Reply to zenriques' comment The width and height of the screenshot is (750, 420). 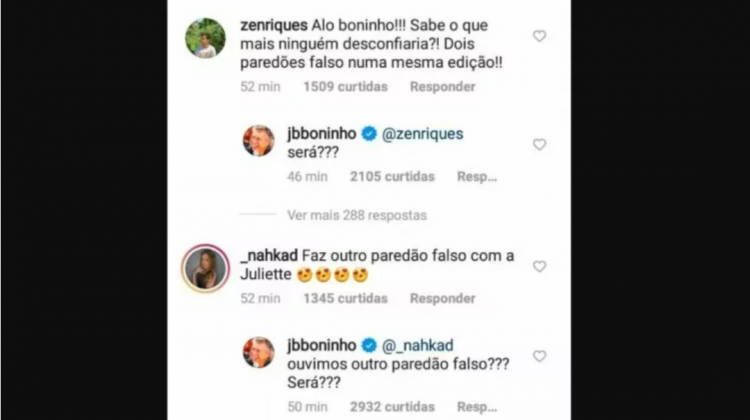[442, 87]
